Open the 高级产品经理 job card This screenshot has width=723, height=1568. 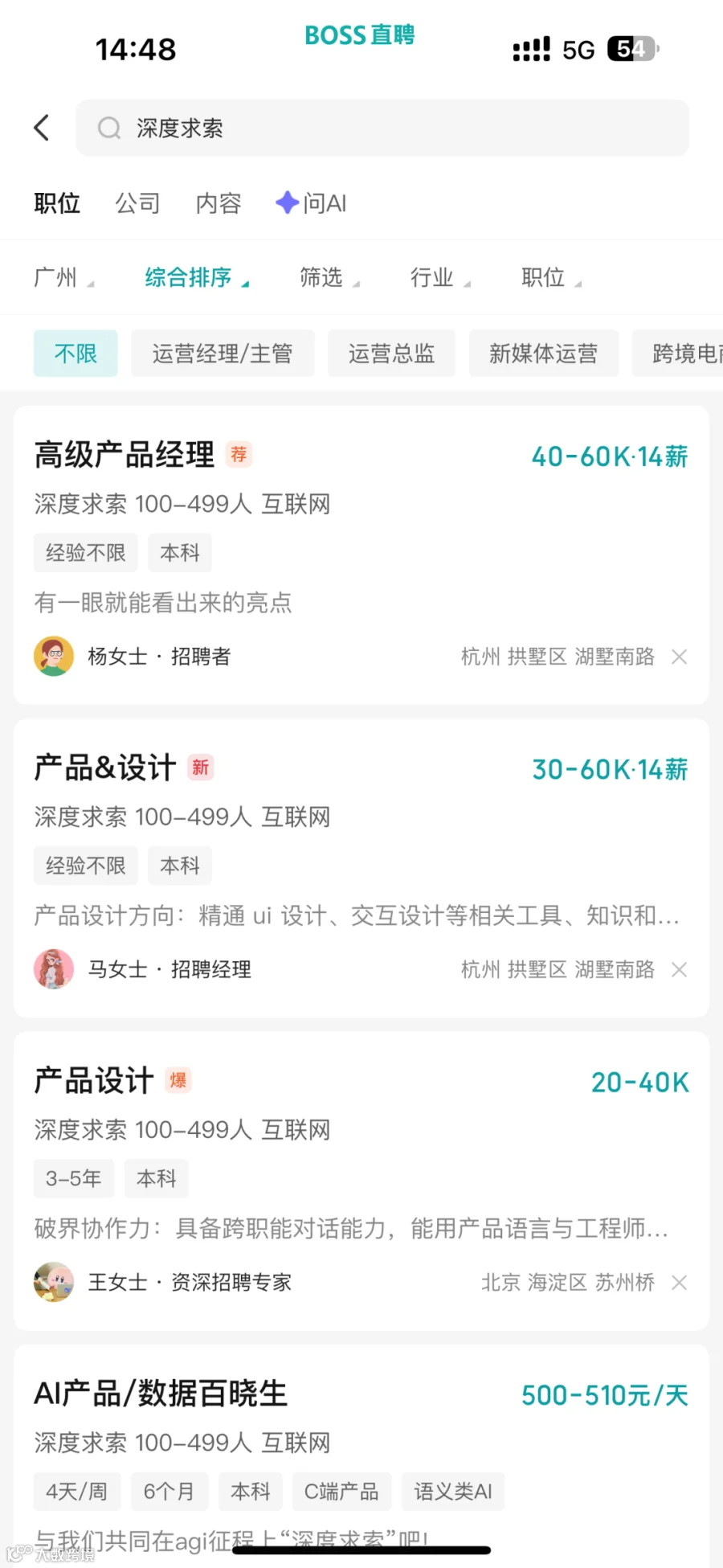[361, 555]
